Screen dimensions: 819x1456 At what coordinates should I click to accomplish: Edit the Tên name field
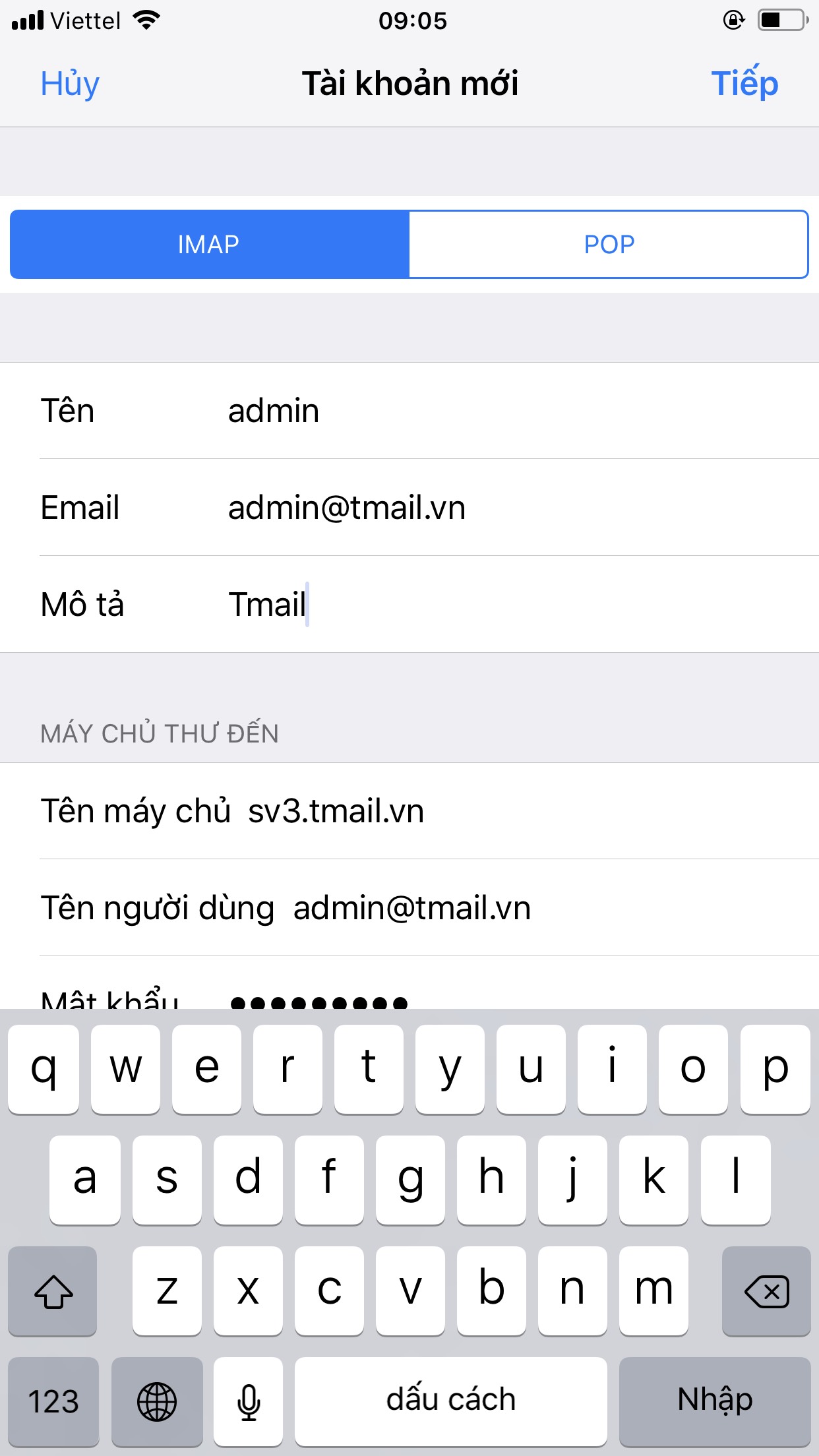tap(462, 411)
